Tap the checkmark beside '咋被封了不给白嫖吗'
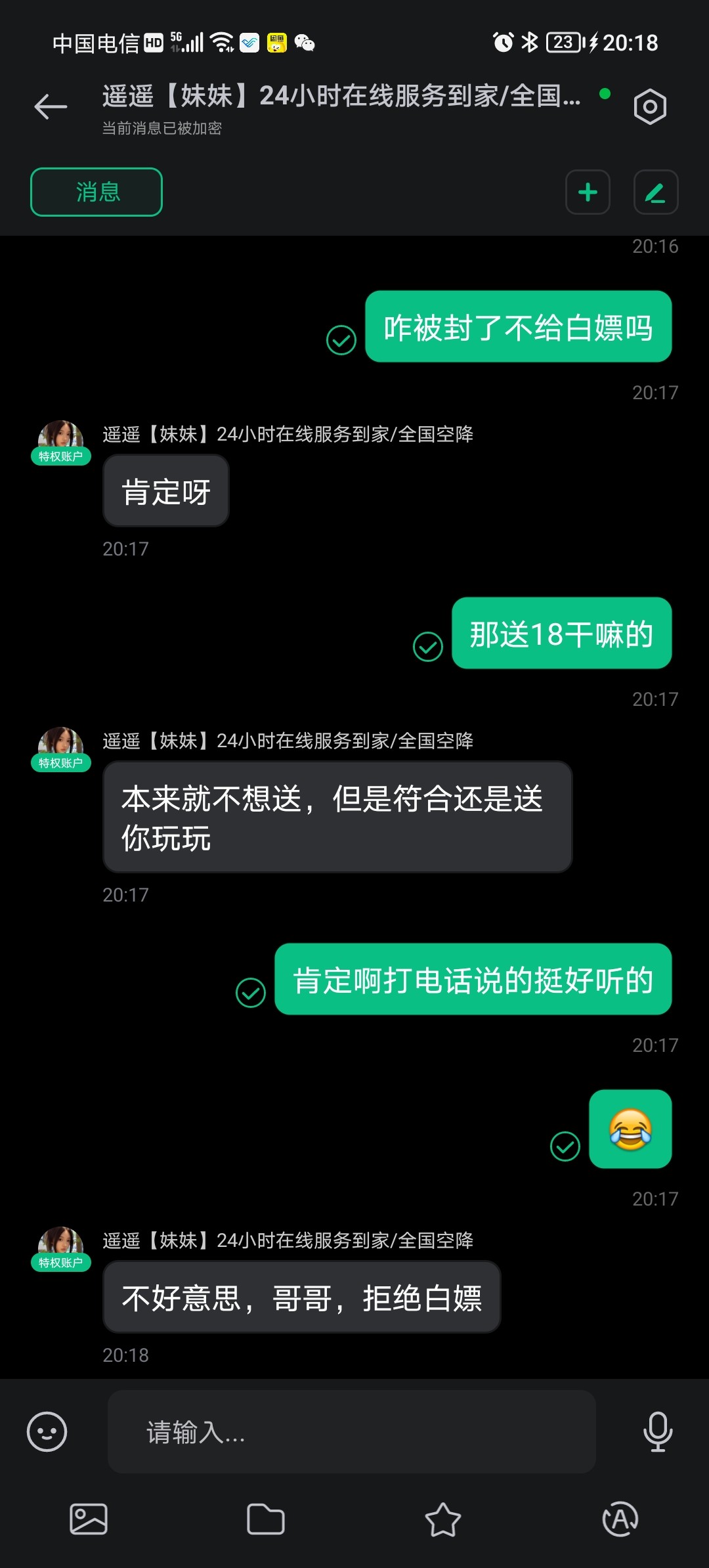Viewport: 709px width, 1568px height. point(341,340)
